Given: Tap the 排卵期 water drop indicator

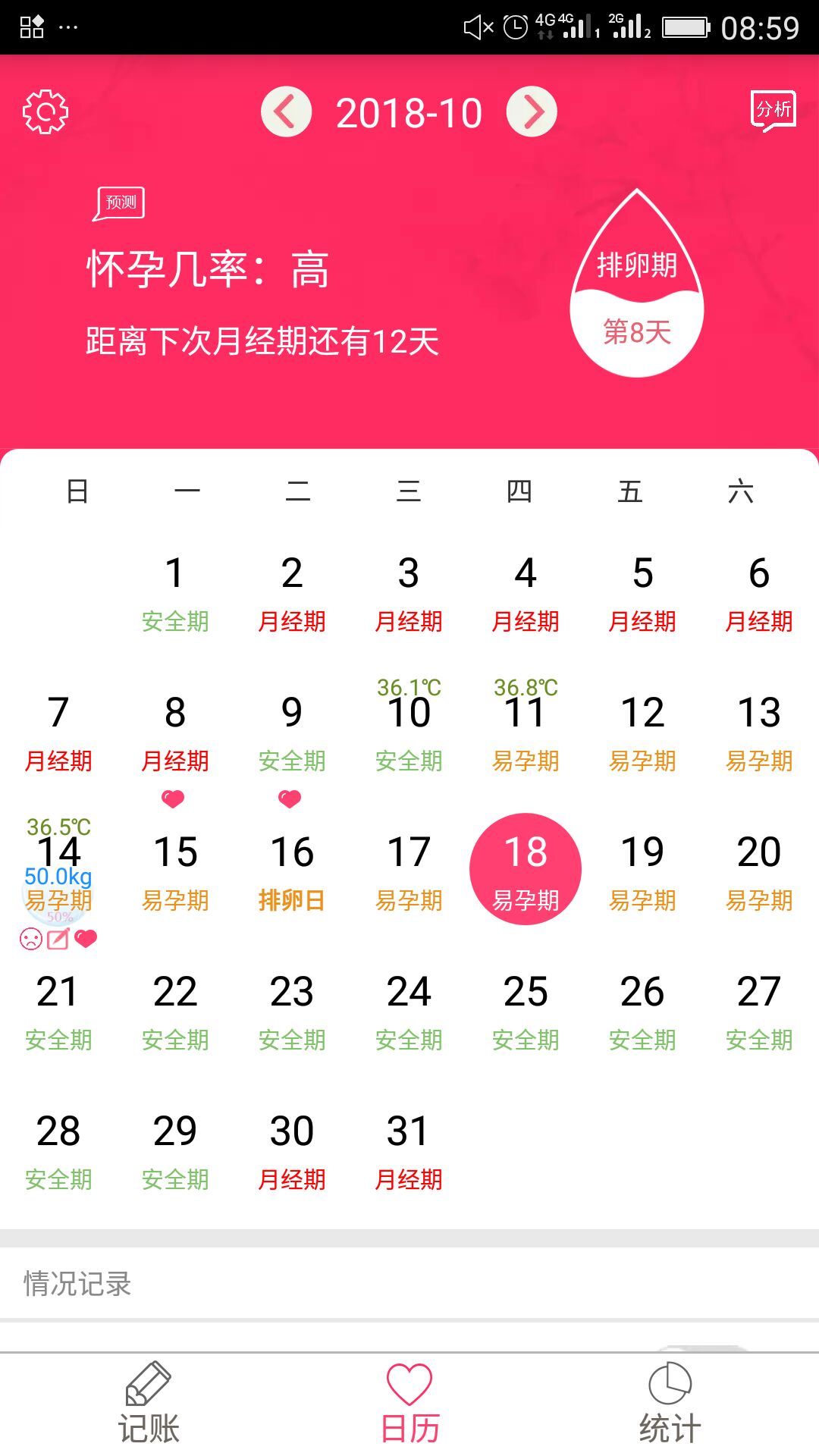Looking at the screenshot, I should point(637,288).
